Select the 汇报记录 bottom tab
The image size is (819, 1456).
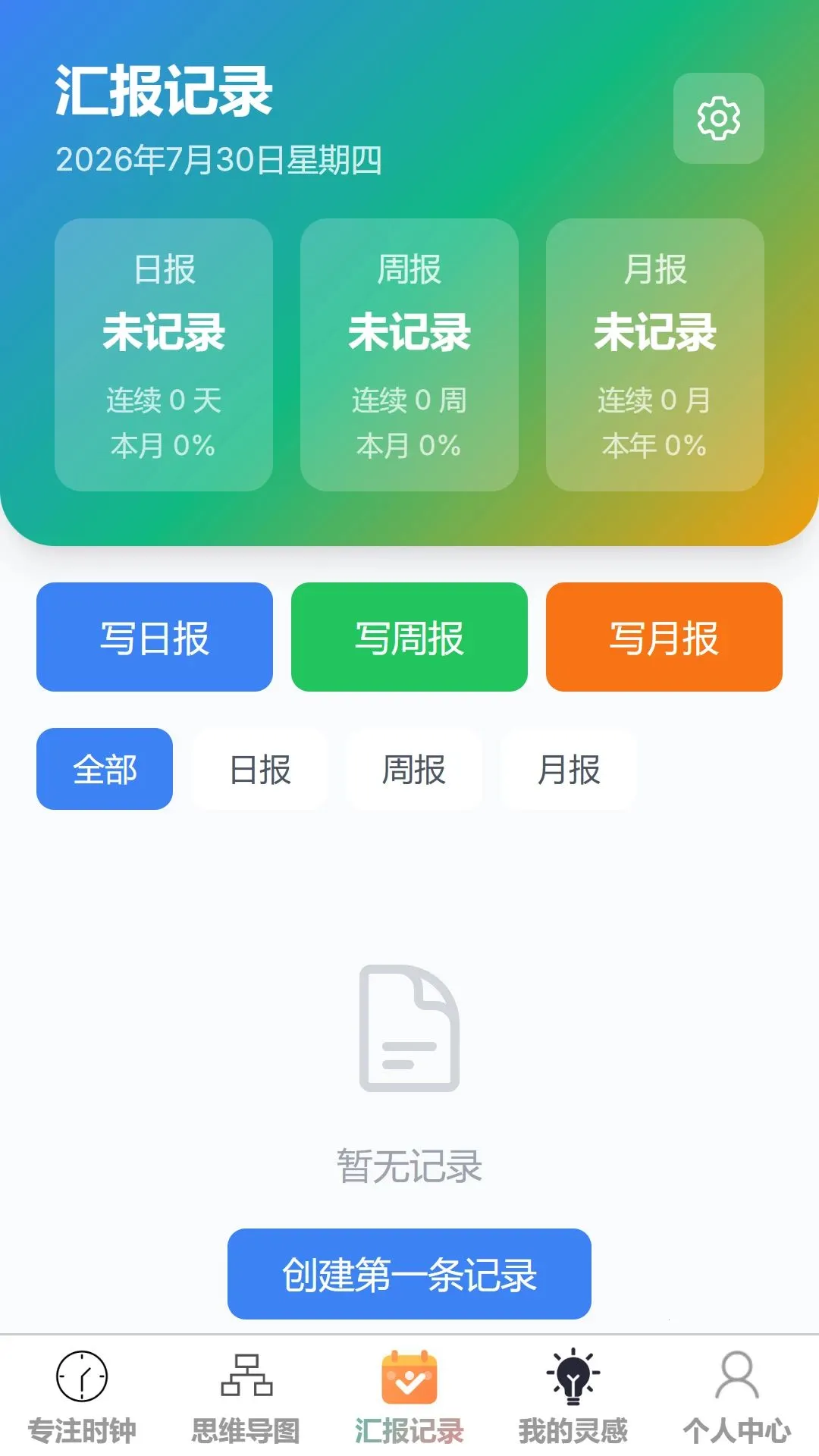[x=409, y=1397]
